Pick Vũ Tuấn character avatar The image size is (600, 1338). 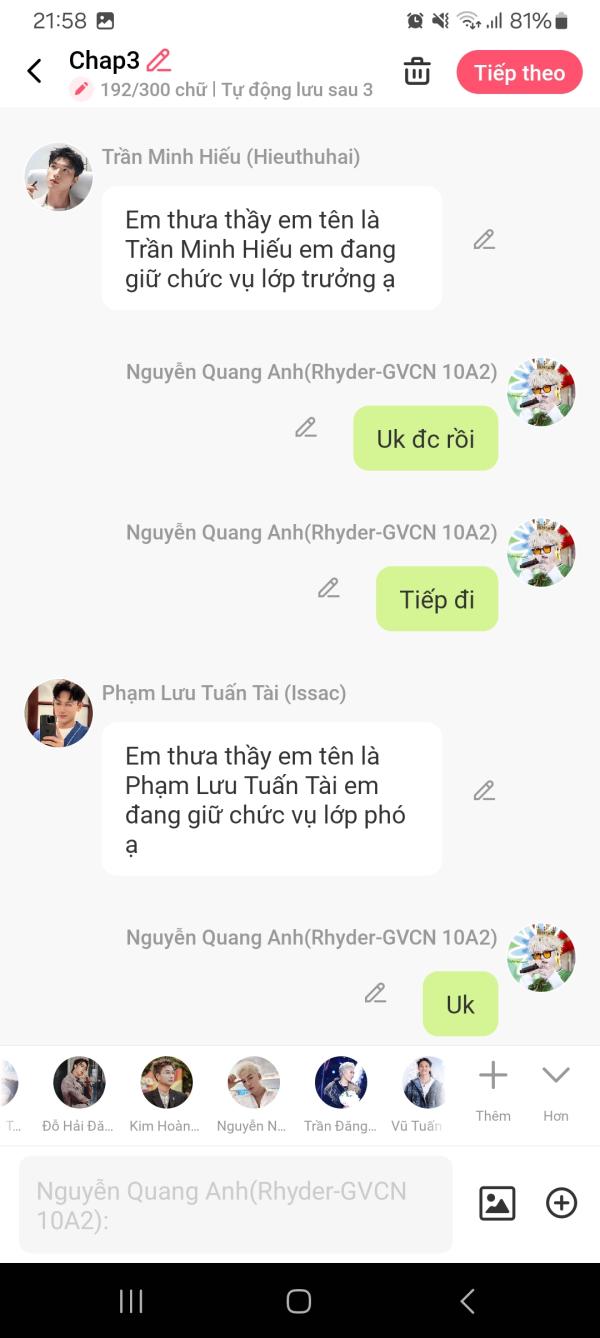424,1083
